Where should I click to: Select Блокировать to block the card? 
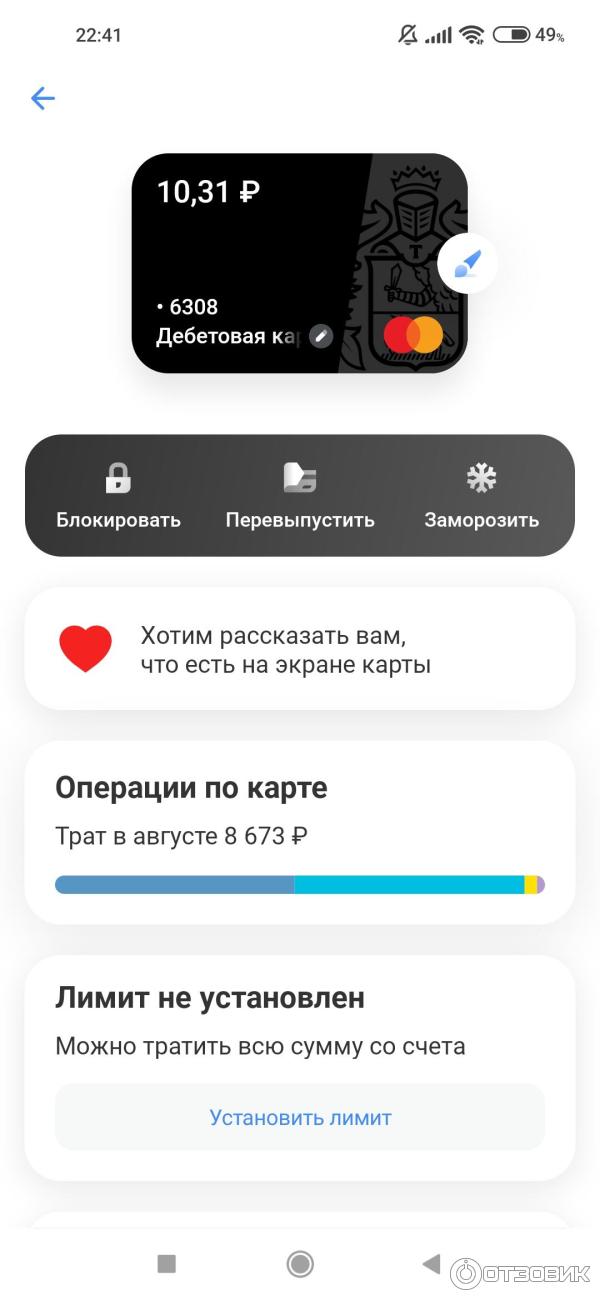[118, 496]
